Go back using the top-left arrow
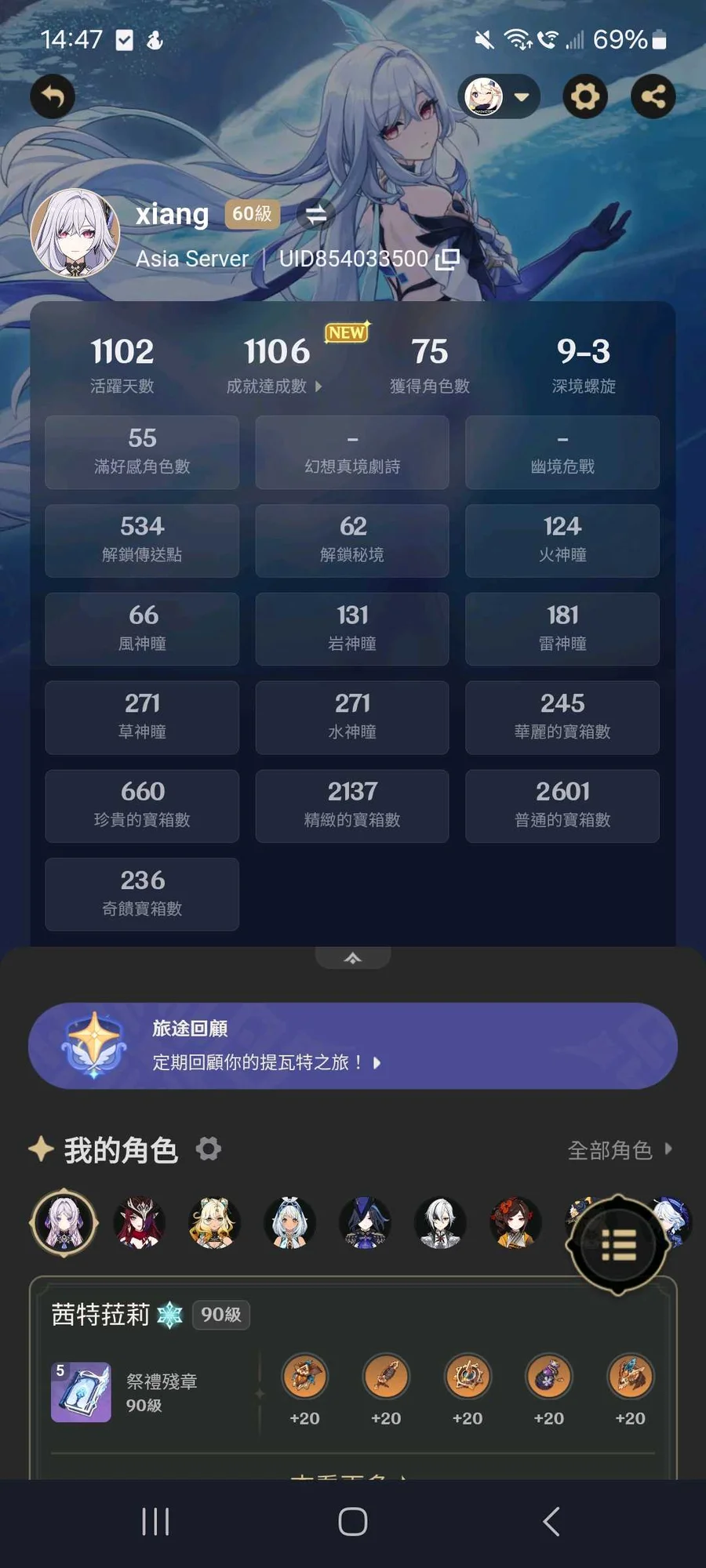Viewport: 706px width, 1568px height. 53,96
